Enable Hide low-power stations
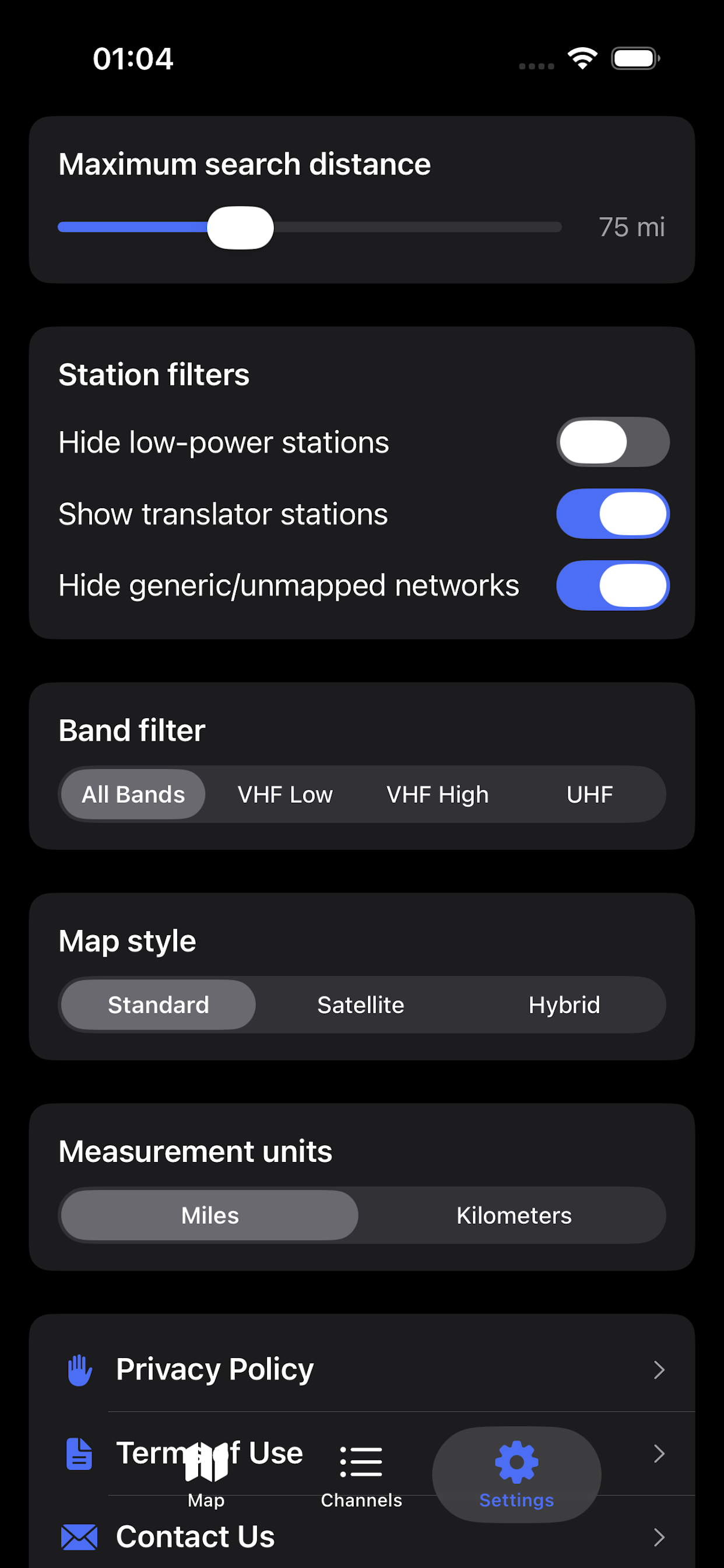724x1568 pixels. pyautogui.click(x=613, y=442)
